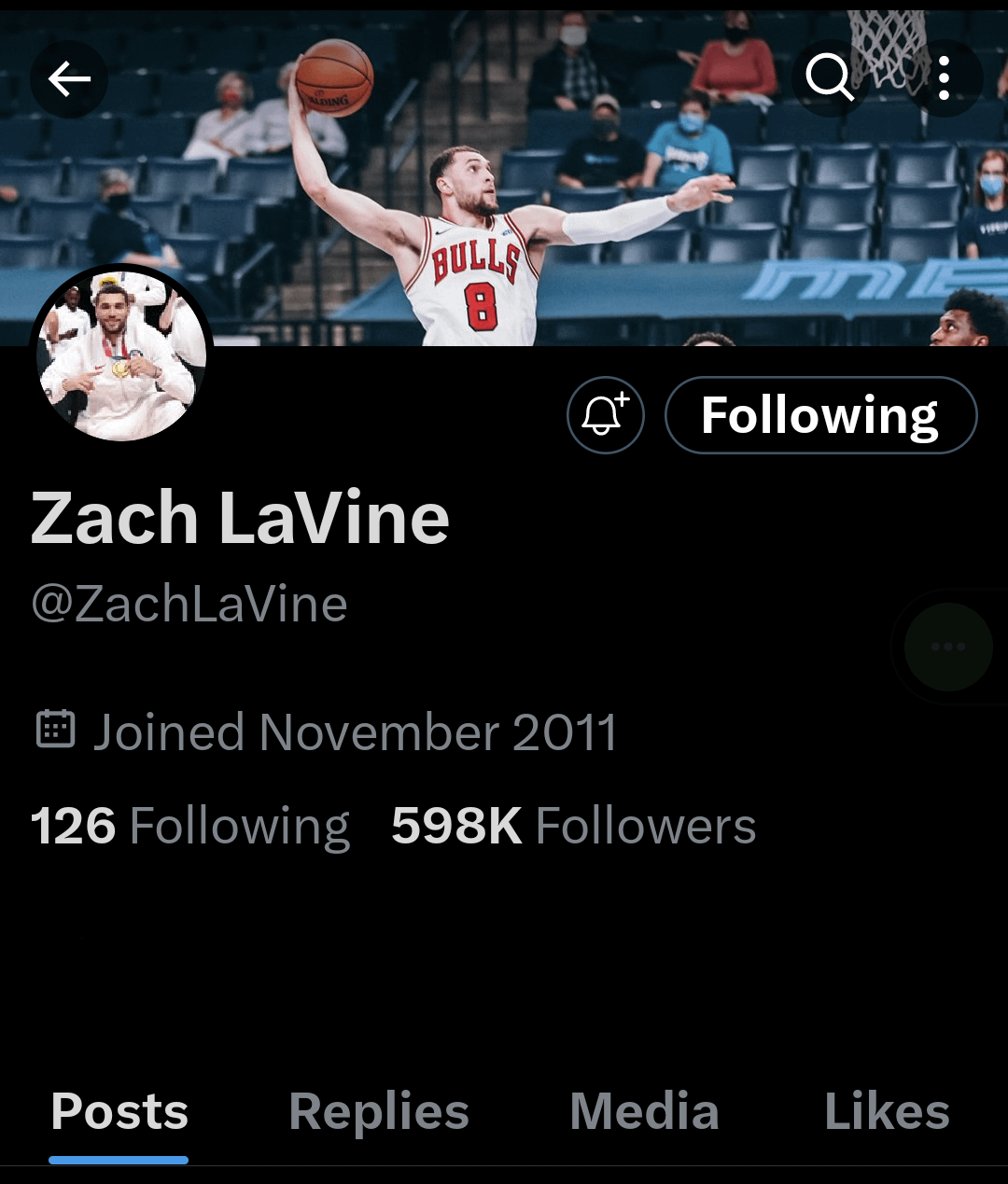Switch to the Media tab
The image size is (1008, 1184).
pos(644,1112)
